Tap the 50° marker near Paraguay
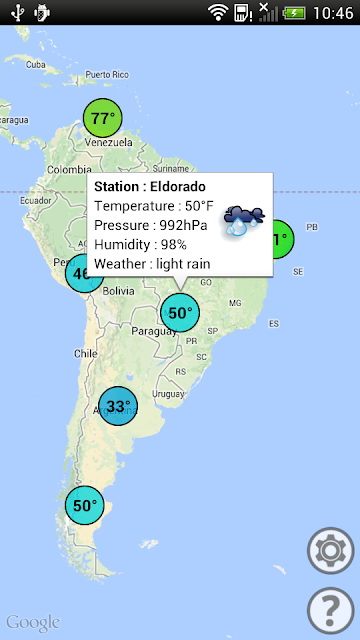Viewport: 360px width, 640px height. 180,313
